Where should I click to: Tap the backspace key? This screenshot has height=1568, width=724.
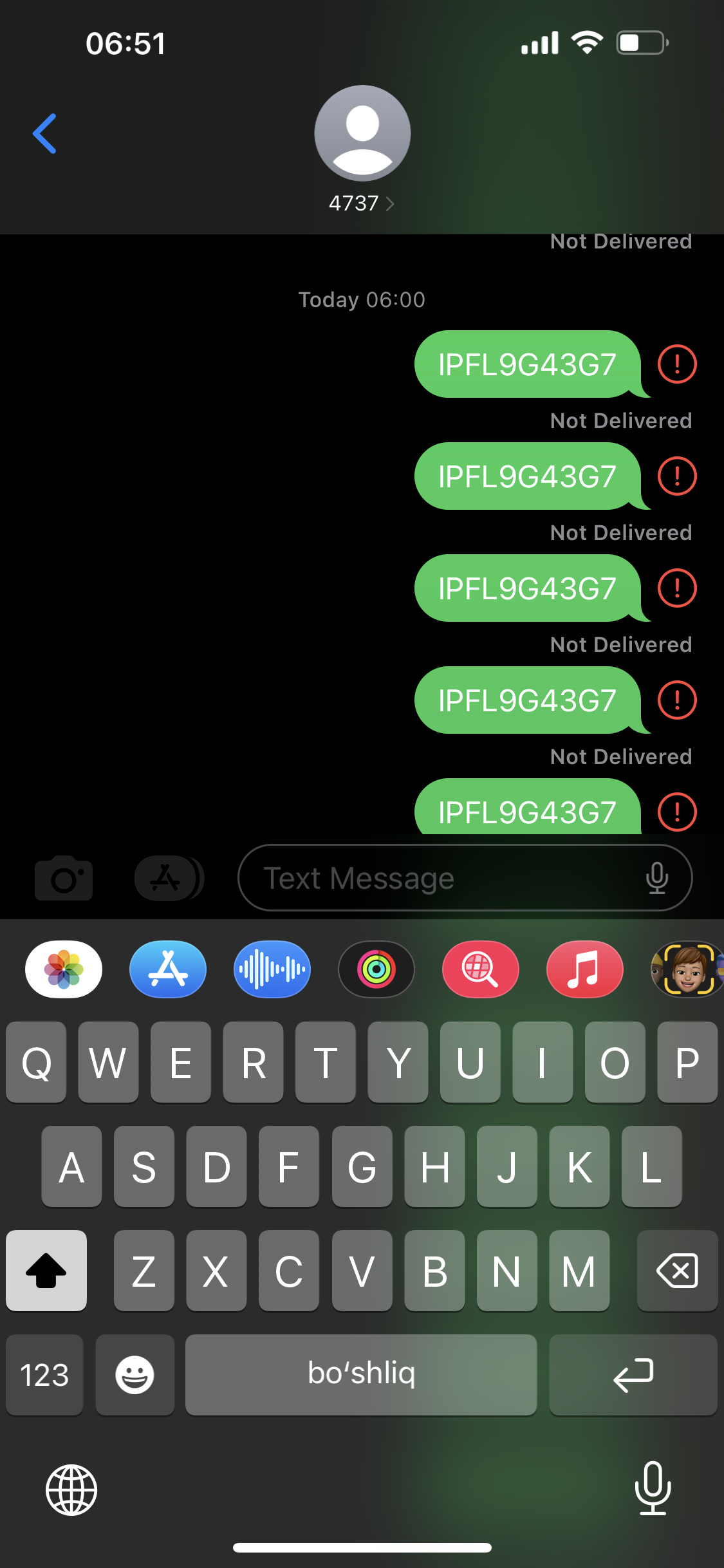tap(677, 1271)
